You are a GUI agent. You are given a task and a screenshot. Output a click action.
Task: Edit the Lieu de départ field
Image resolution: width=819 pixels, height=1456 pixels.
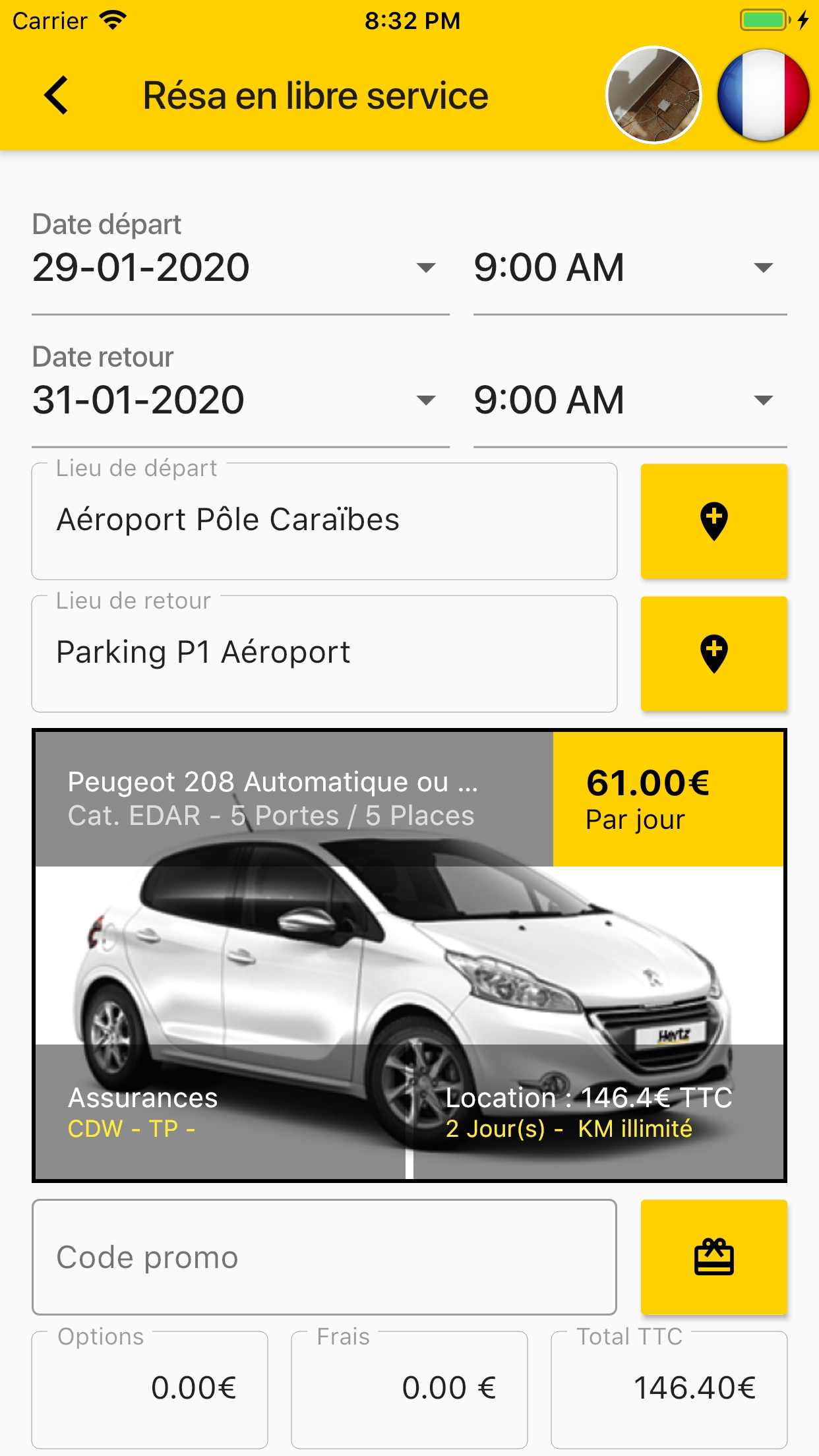(x=324, y=521)
